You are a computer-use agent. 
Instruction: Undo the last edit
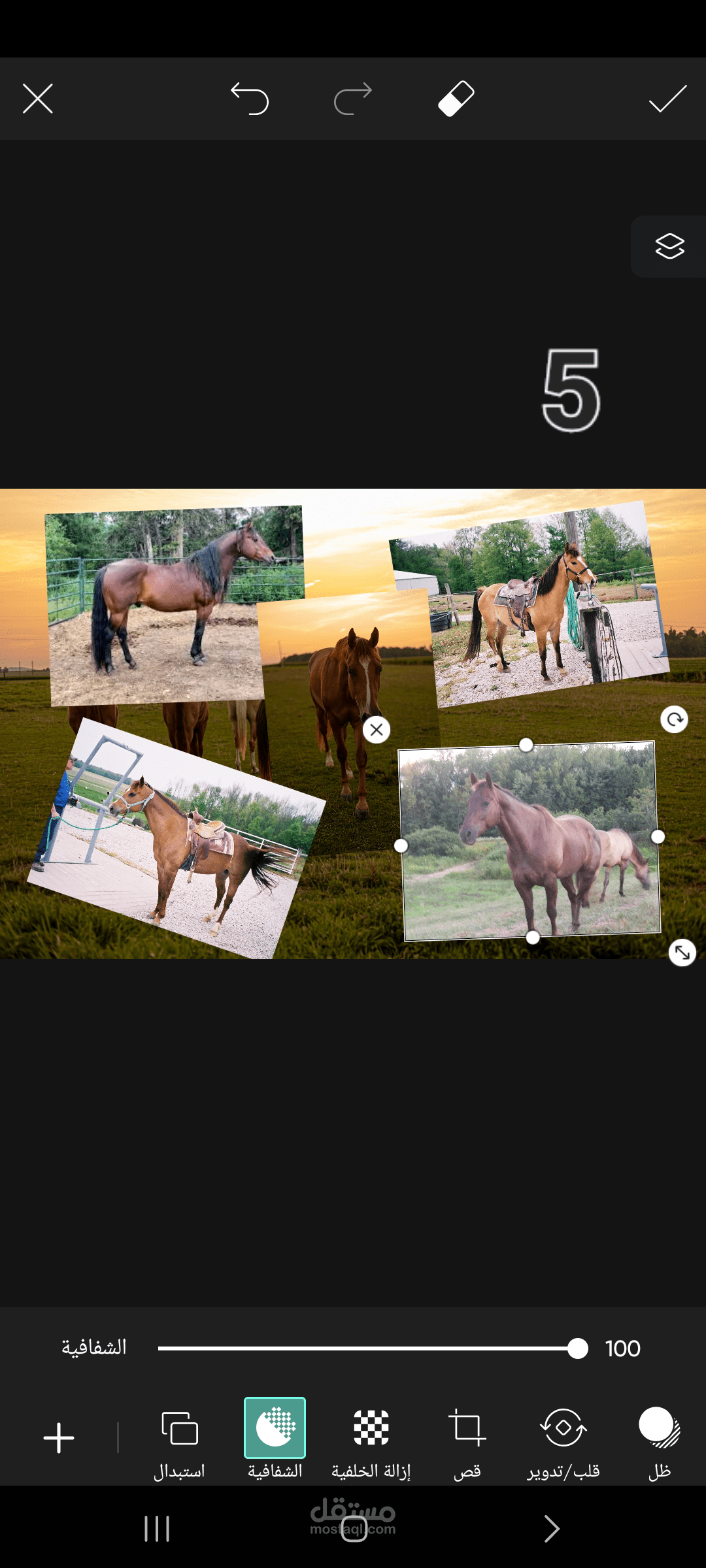[250, 99]
